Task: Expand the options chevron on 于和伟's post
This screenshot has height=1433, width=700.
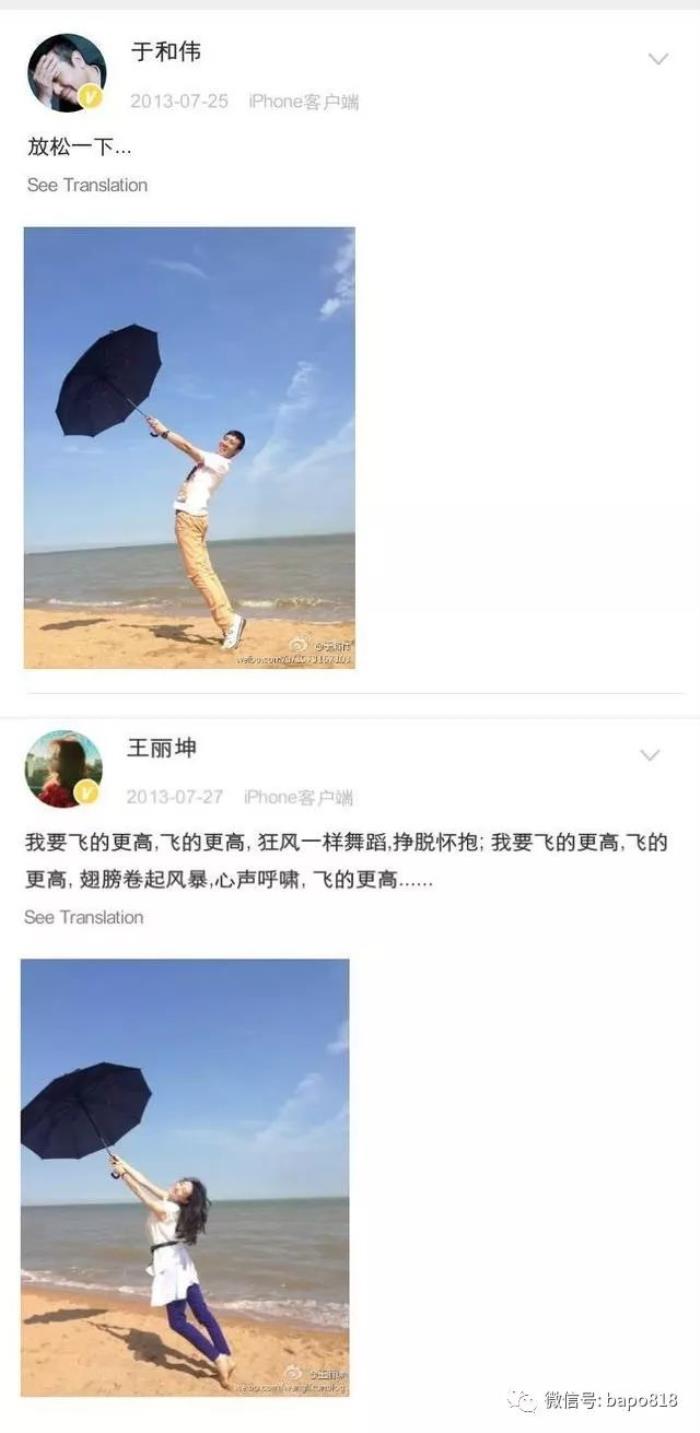Action: coord(658,59)
